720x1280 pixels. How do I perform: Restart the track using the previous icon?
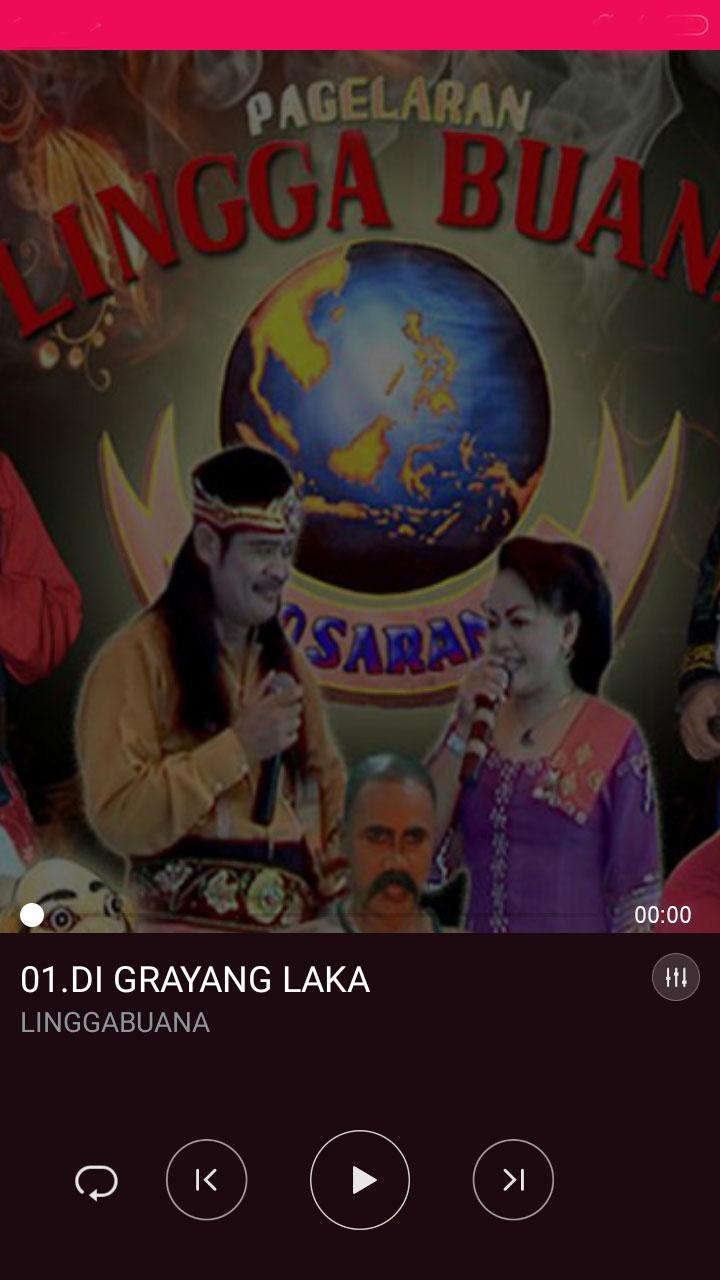(207, 1180)
